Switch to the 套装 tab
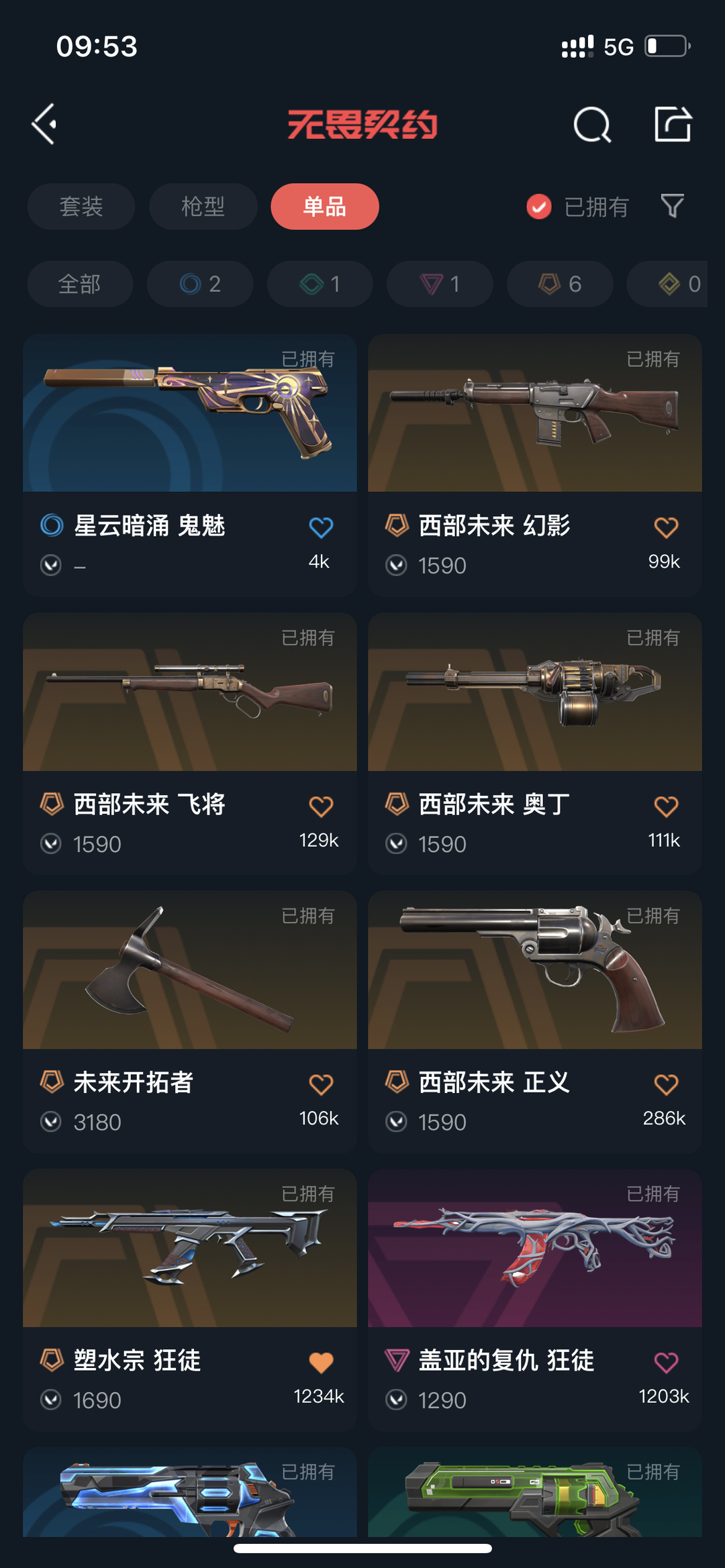This screenshot has height=1568, width=725. coord(81,207)
